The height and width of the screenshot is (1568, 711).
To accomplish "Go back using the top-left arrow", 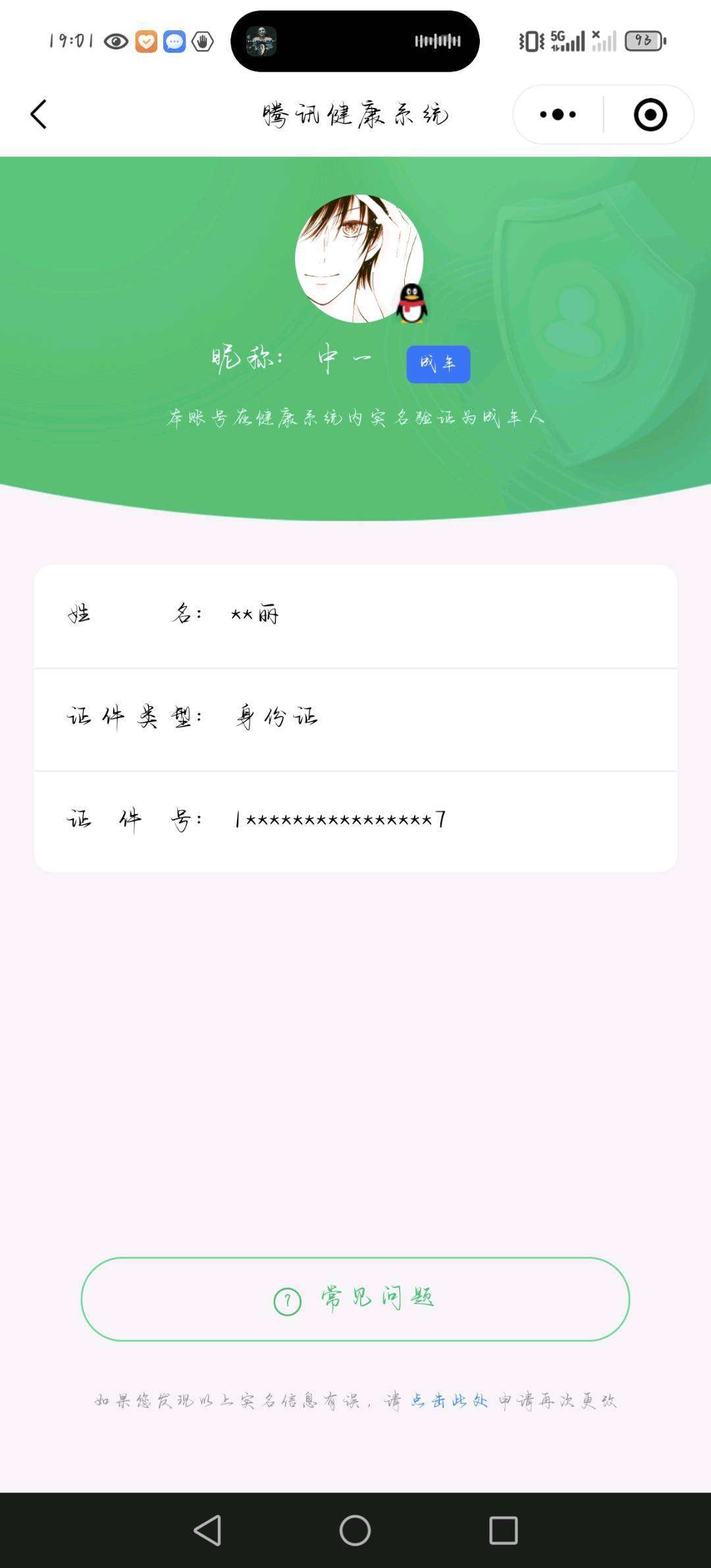I will pyautogui.click(x=38, y=115).
